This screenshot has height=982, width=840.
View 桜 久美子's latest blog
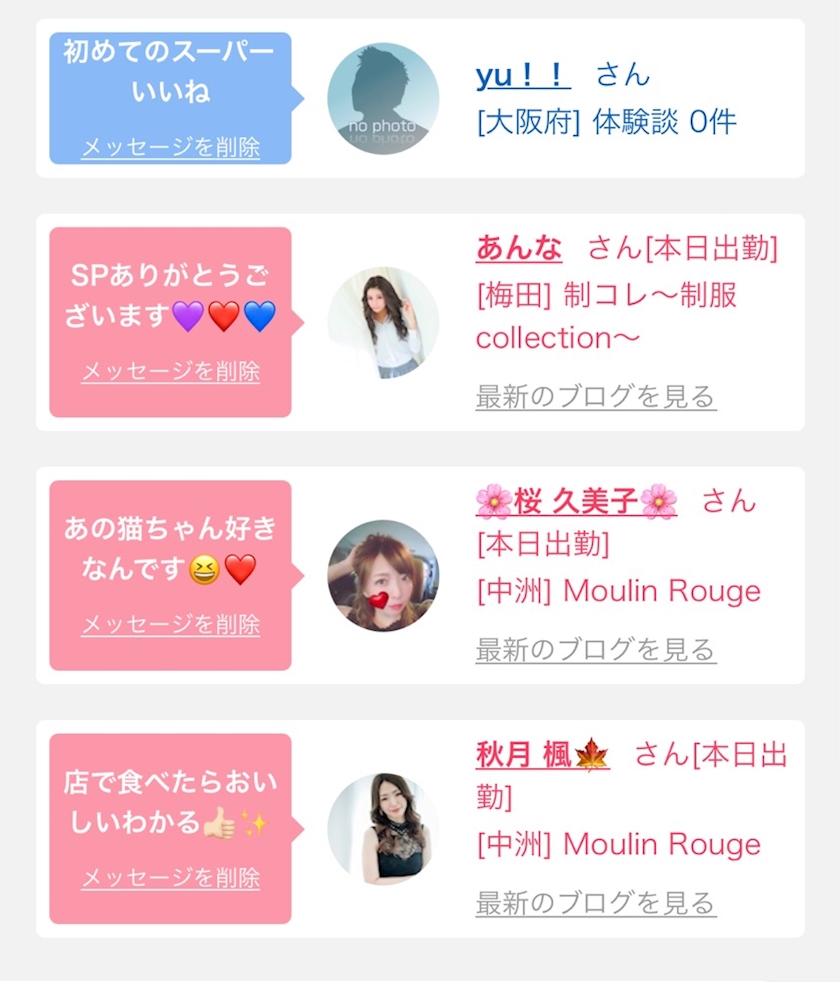point(596,650)
